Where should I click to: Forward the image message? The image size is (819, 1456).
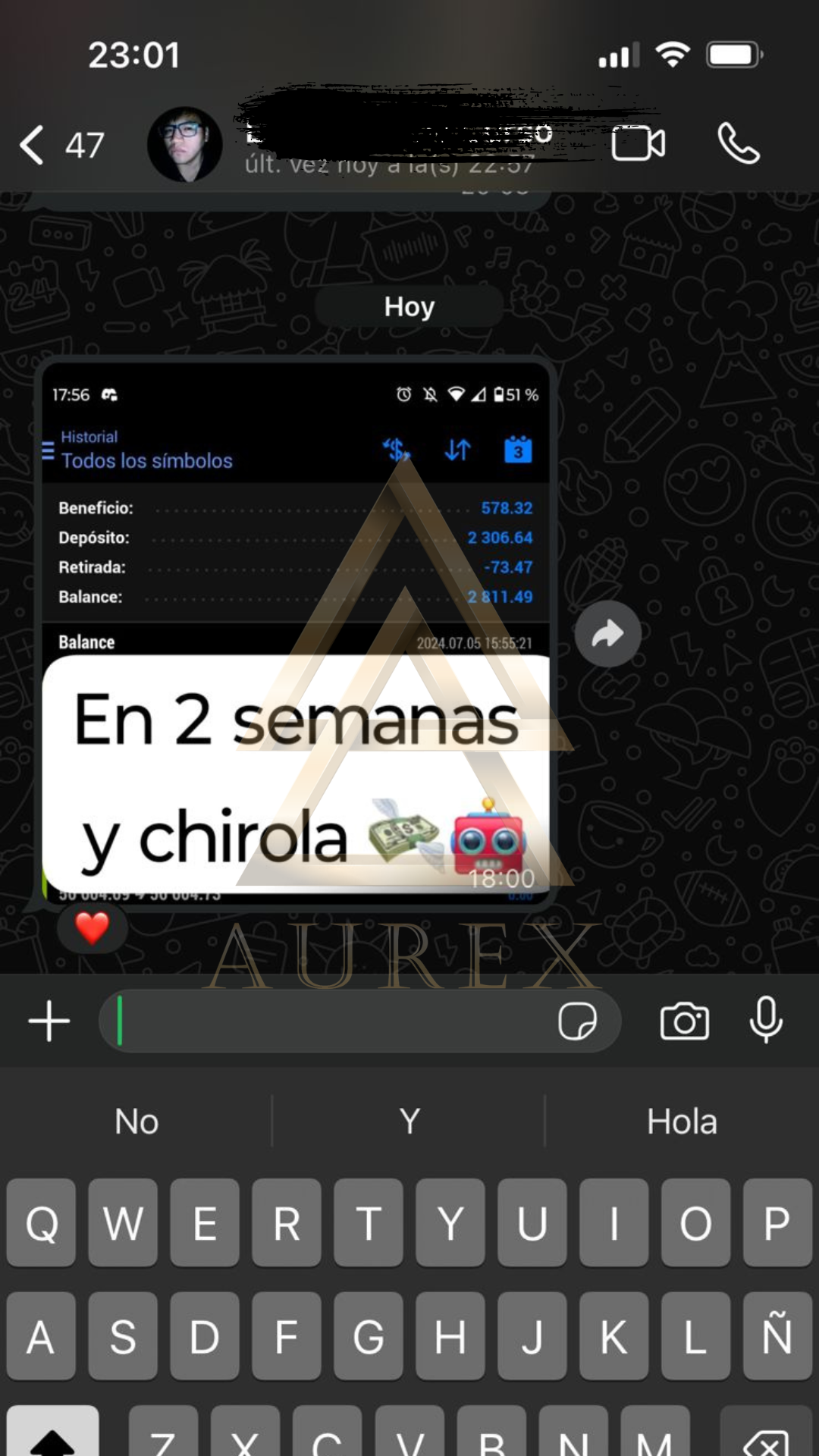[x=607, y=633]
